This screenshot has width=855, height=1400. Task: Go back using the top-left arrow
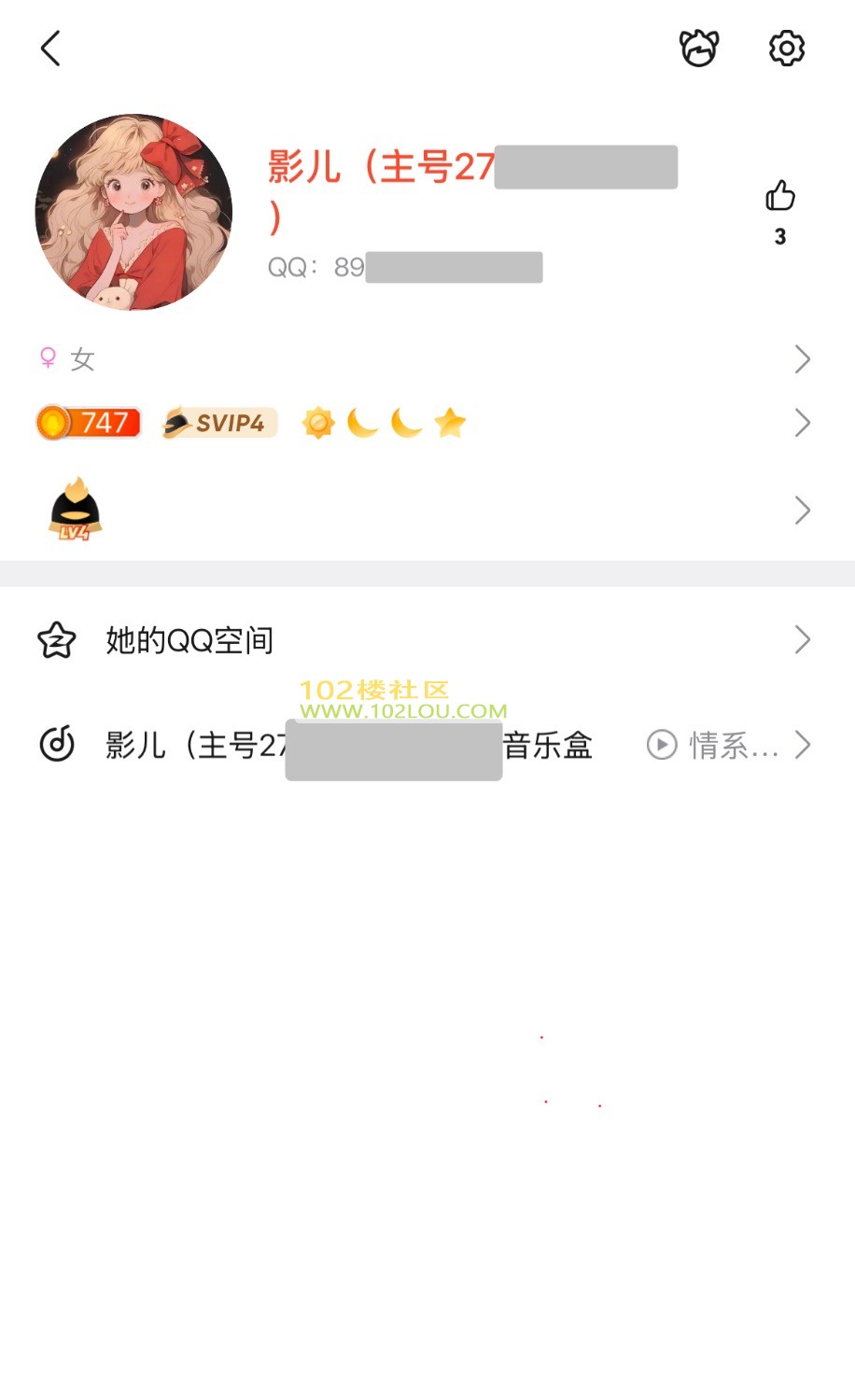[x=50, y=49]
